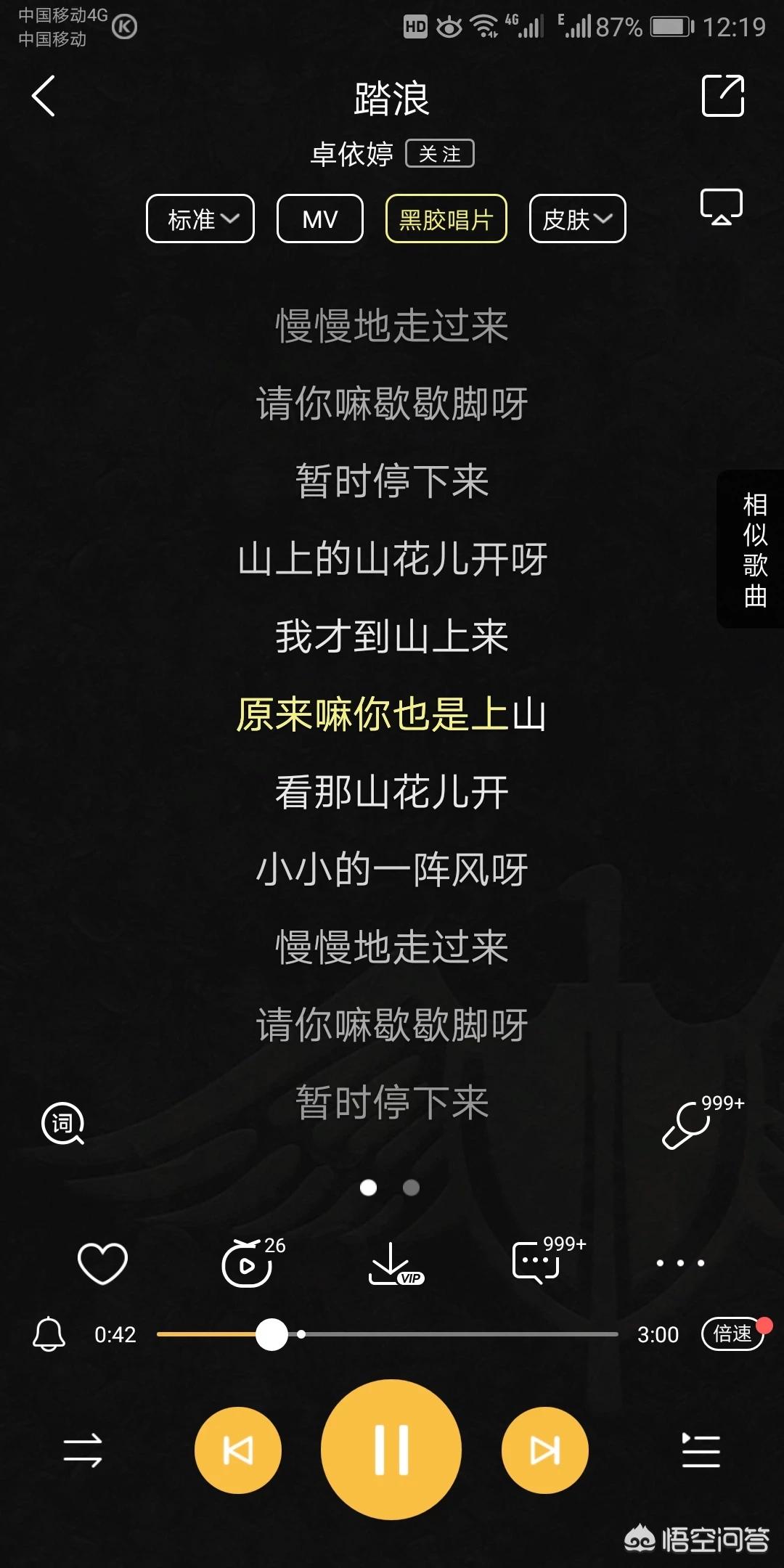Select the 黑胶唱片 mode
Screen dimensions: 784x1568
click(x=446, y=219)
